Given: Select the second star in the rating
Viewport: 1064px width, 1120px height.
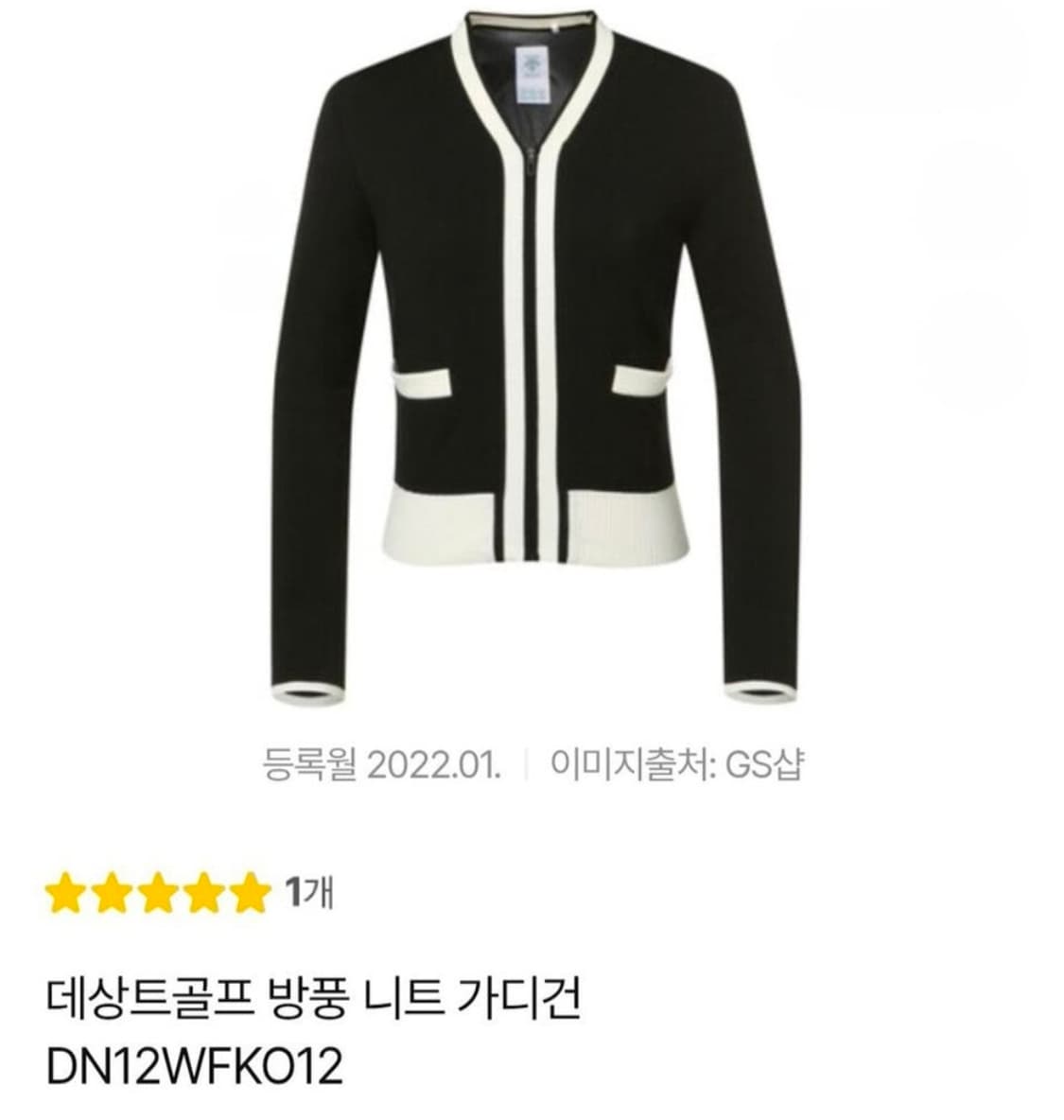Looking at the screenshot, I should coord(113,890).
